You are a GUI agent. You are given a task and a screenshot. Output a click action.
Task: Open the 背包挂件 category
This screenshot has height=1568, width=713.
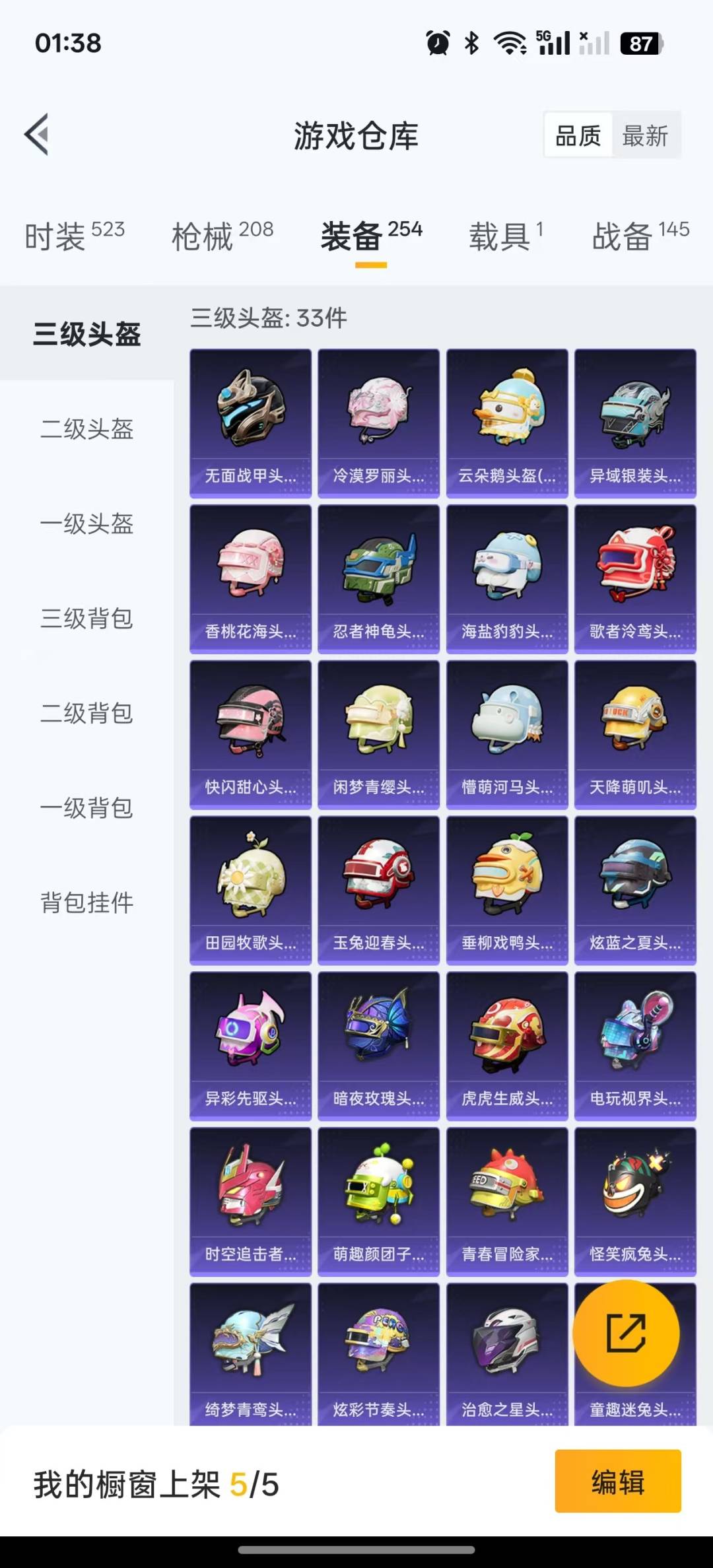click(87, 903)
